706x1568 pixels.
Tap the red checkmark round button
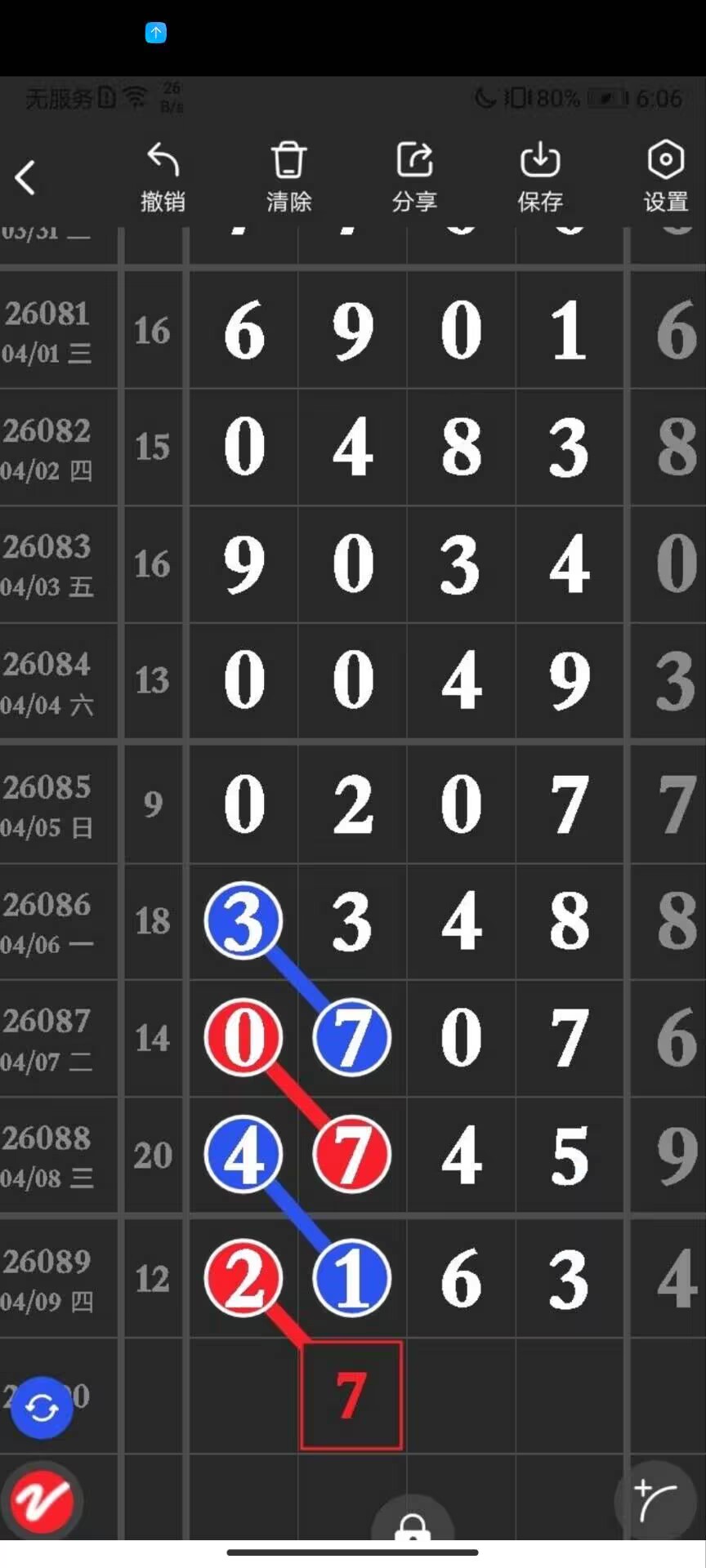(42, 1503)
